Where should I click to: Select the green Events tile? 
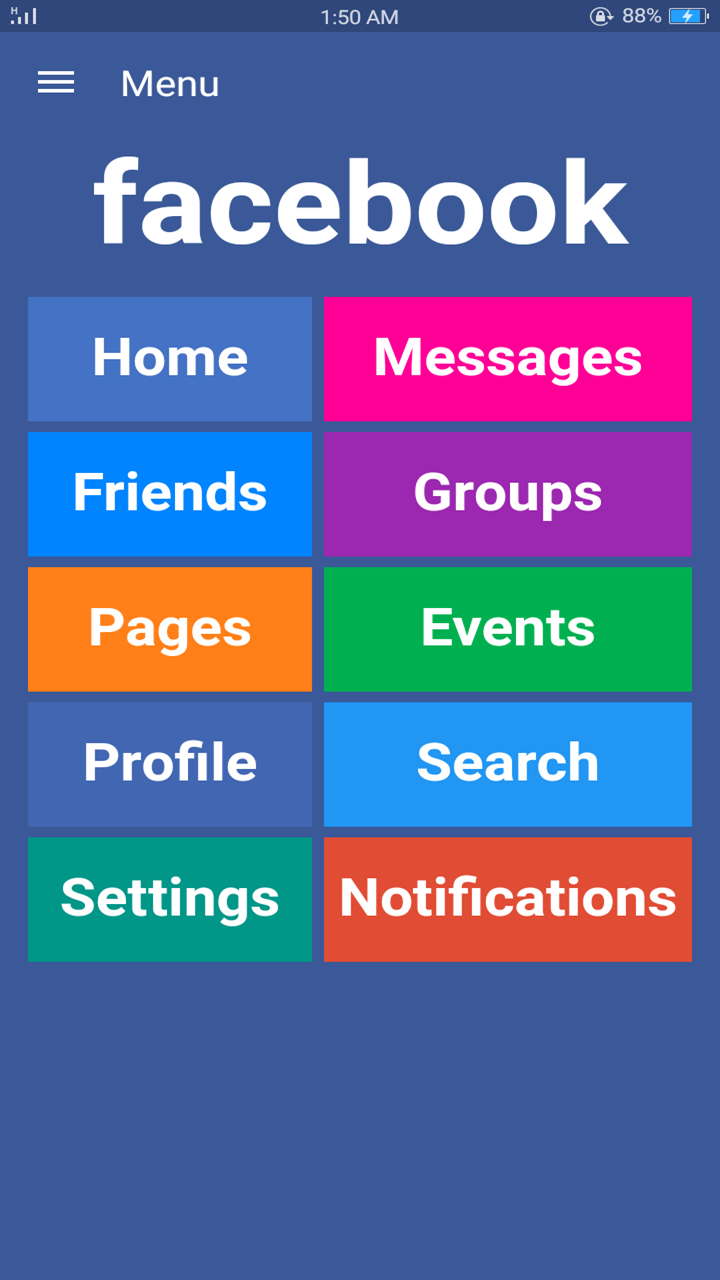point(507,629)
